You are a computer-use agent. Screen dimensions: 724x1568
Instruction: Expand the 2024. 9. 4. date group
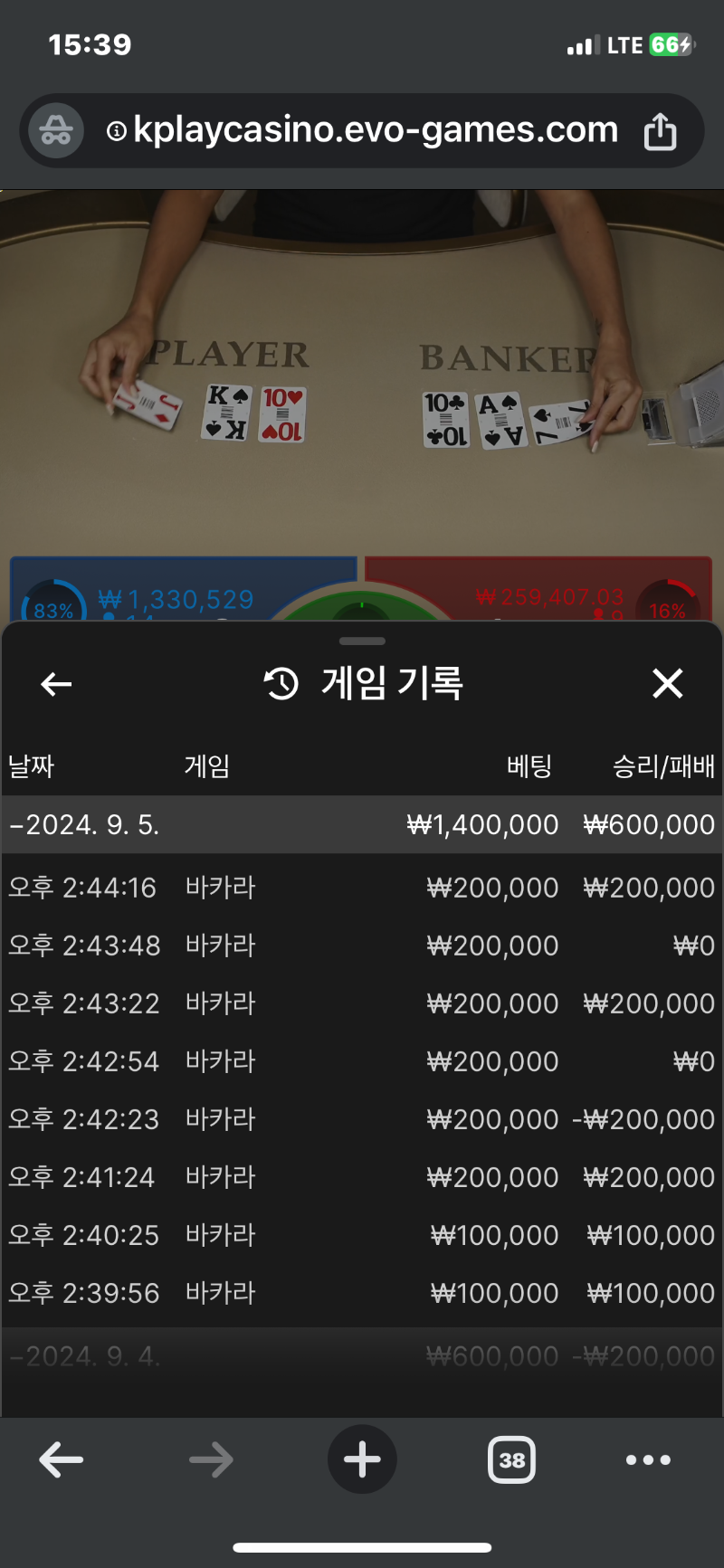362,1356
